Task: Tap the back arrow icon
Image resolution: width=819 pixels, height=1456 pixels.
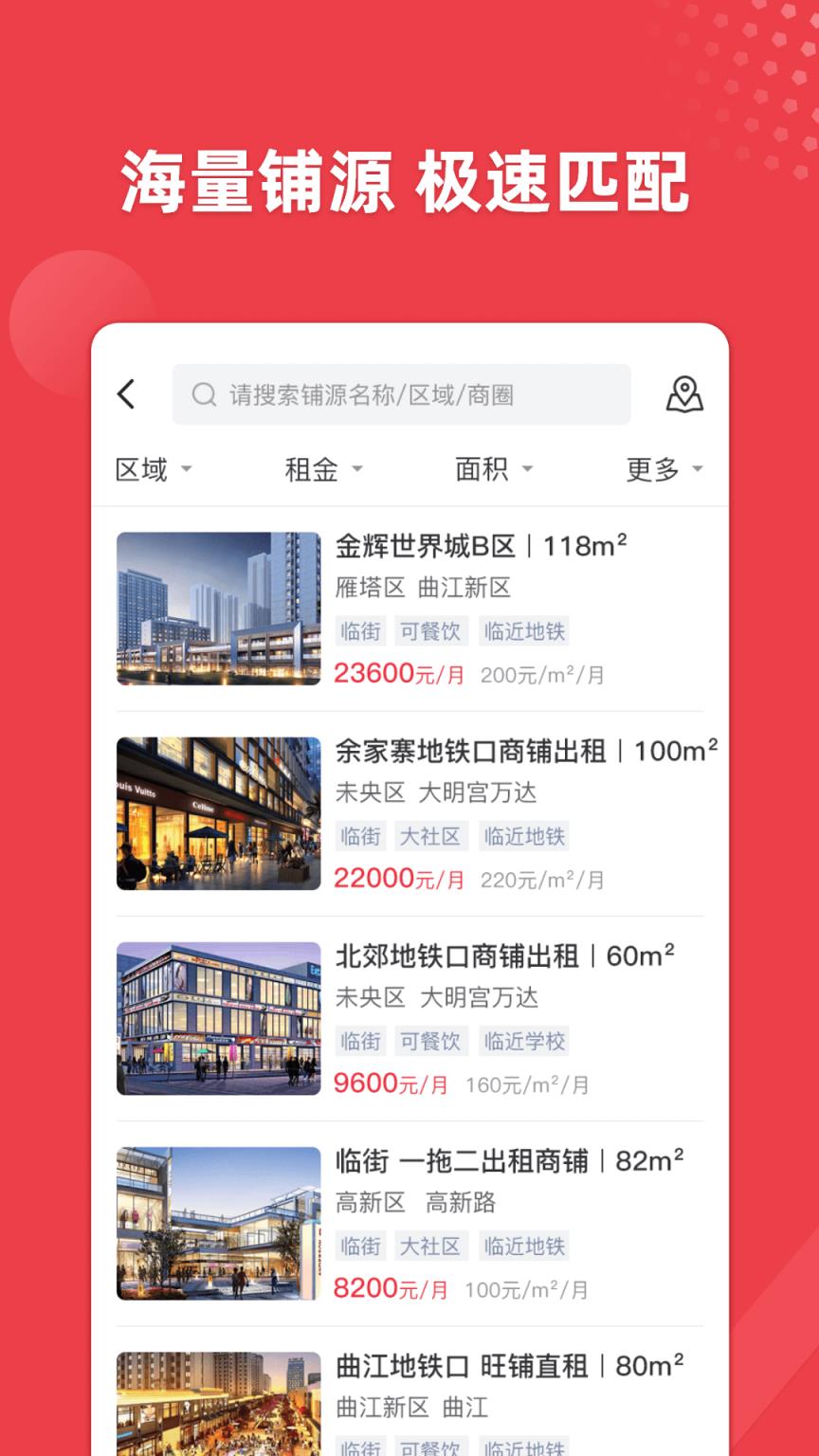Action: coord(127,394)
